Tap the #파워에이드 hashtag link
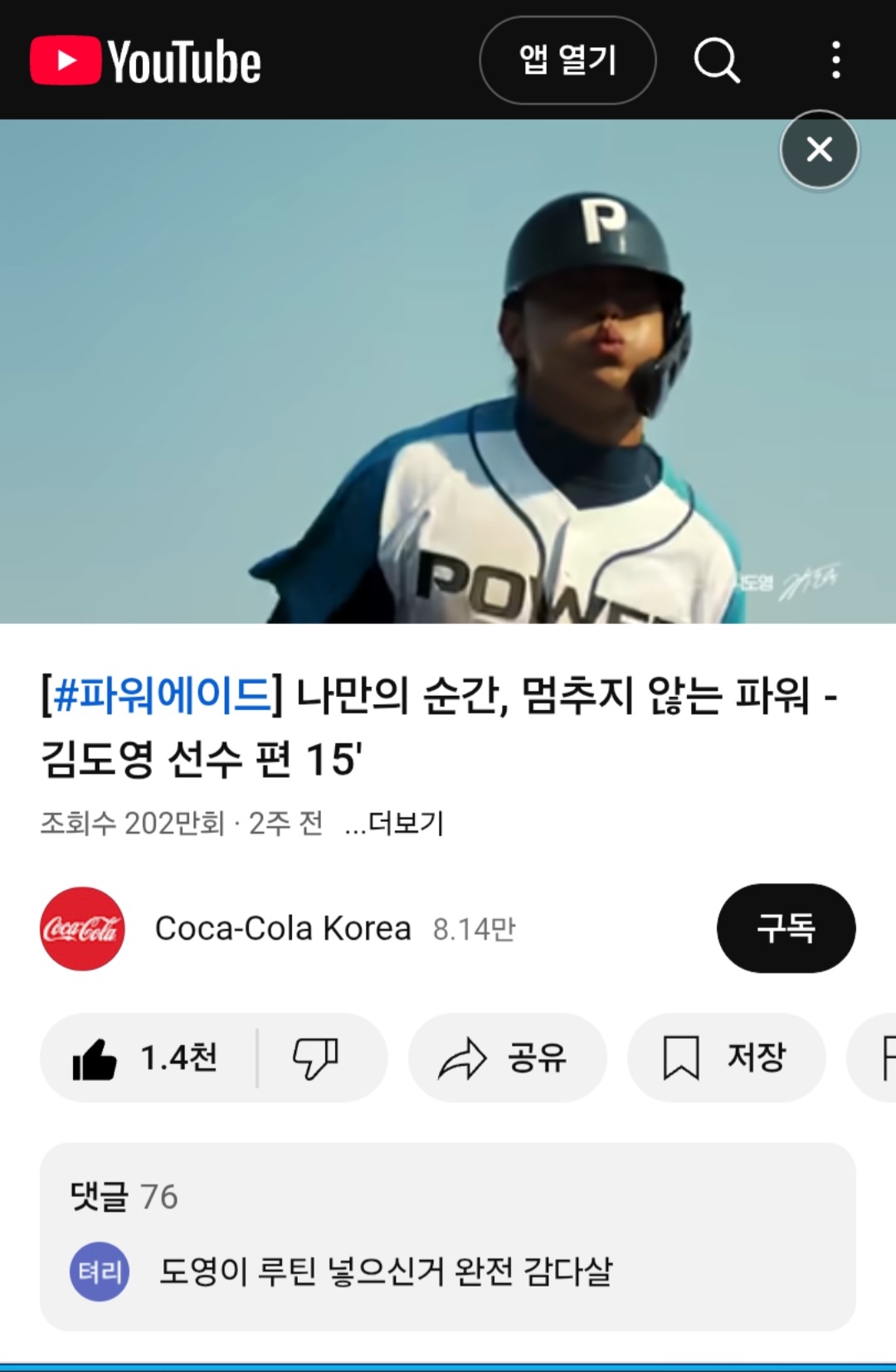 click(162, 695)
